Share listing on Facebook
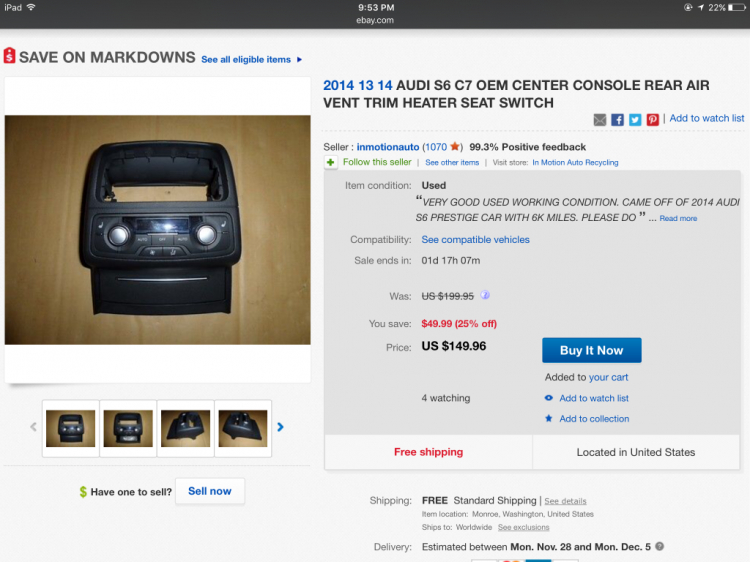 click(618, 120)
